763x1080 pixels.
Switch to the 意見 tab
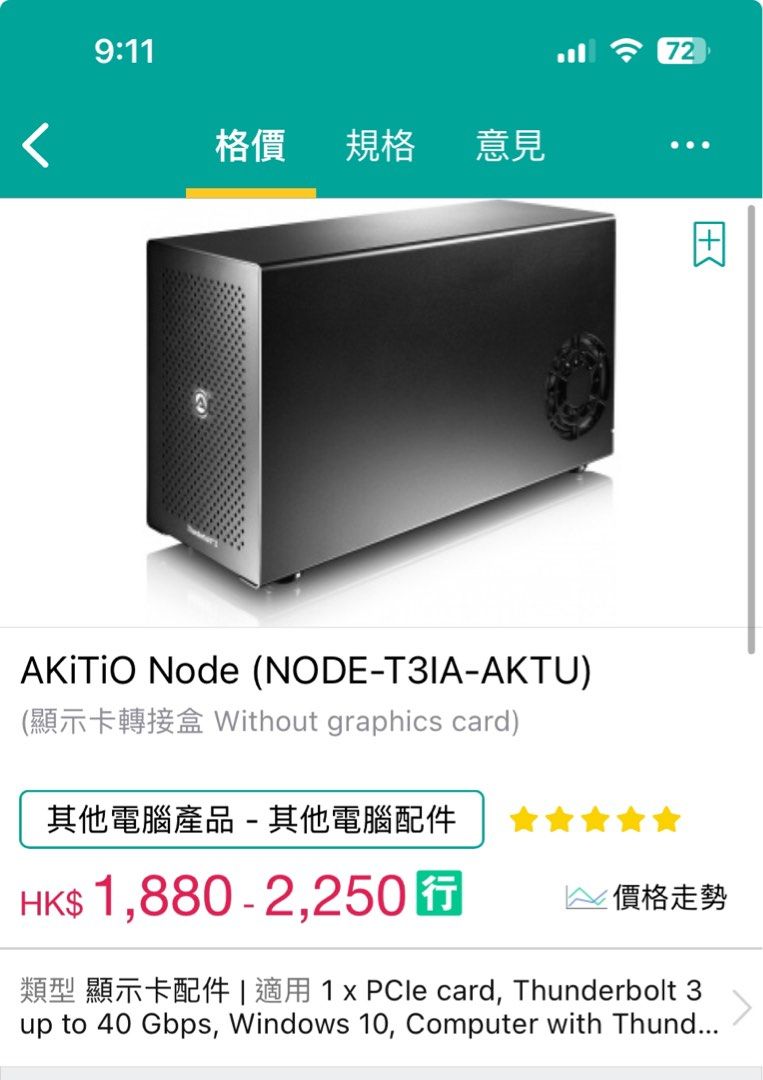(x=512, y=145)
